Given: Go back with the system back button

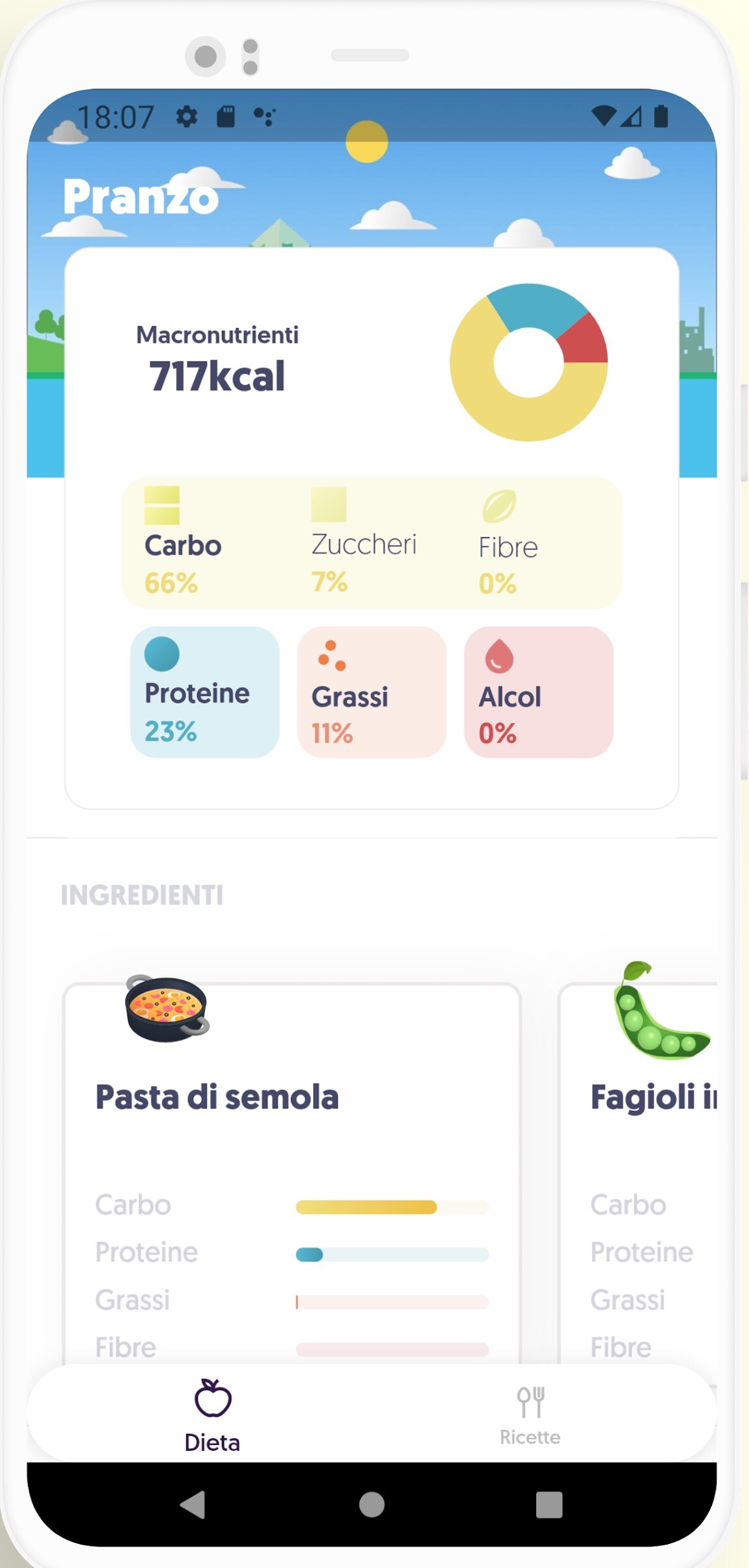Looking at the screenshot, I should tap(193, 1504).
